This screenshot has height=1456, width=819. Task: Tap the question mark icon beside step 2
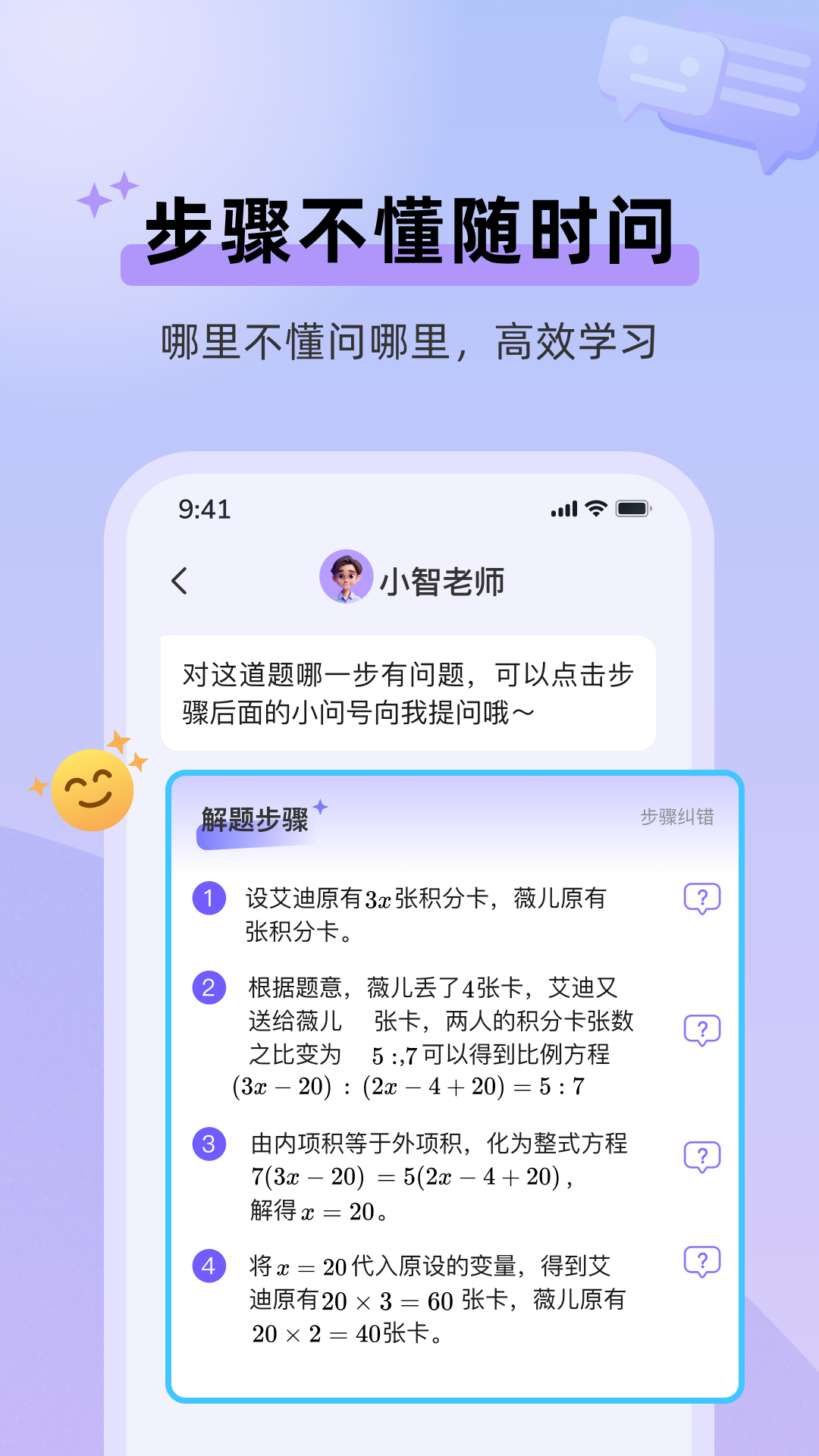click(702, 1028)
